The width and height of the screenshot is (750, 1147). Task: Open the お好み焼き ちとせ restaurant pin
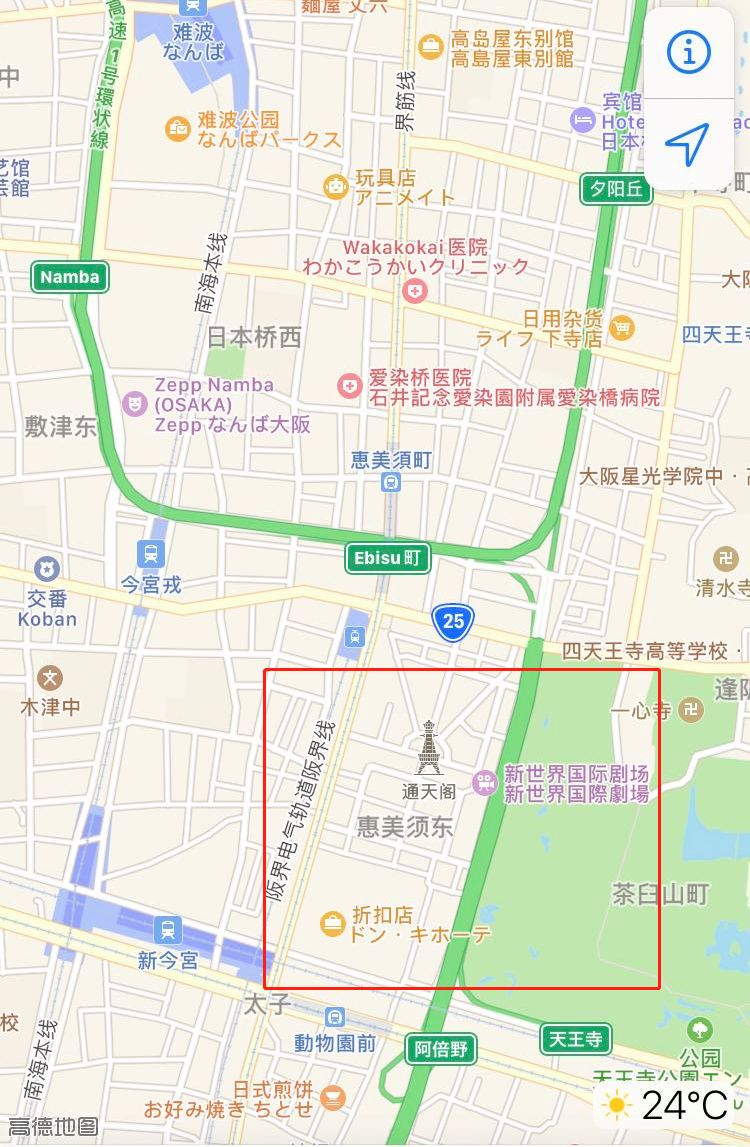pos(333,1098)
